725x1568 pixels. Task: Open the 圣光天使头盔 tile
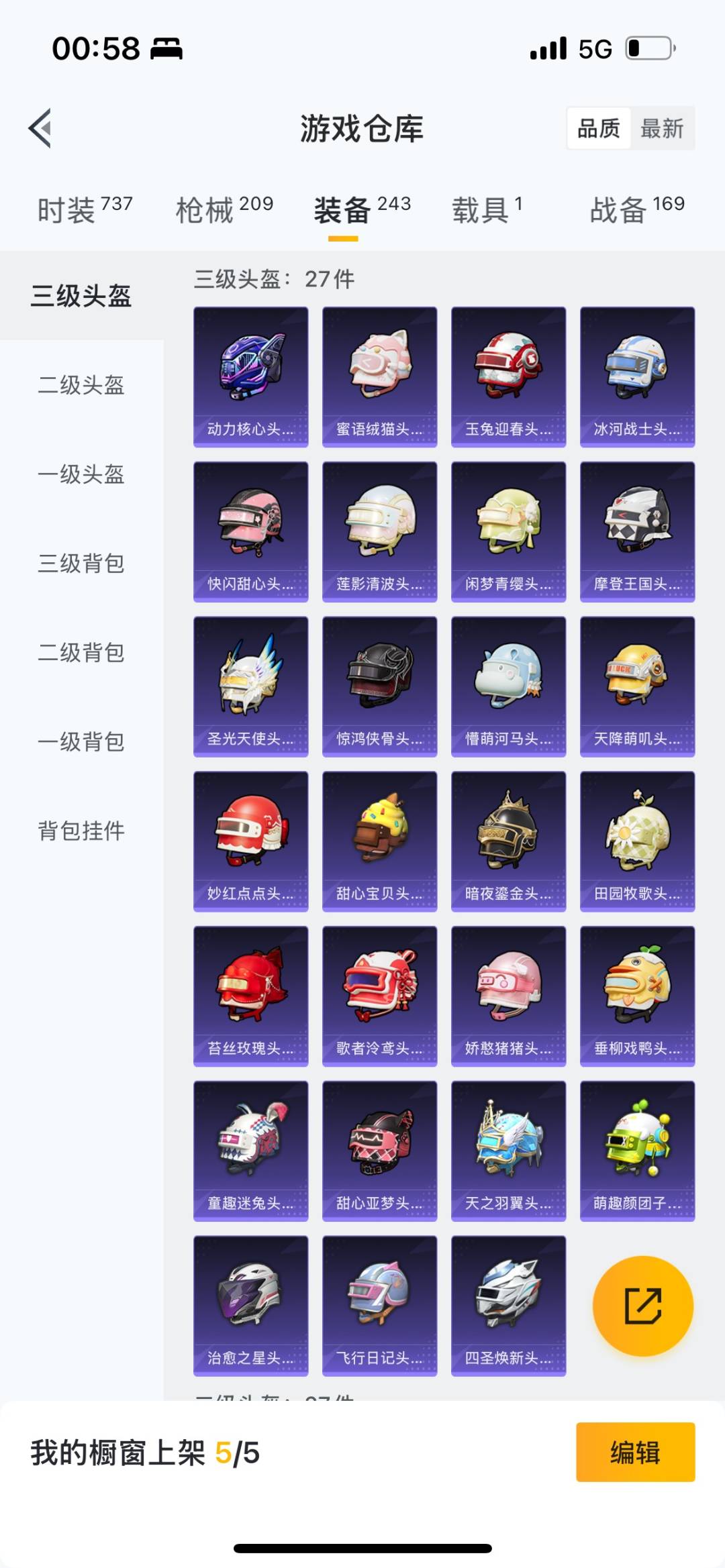[x=250, y=686]
